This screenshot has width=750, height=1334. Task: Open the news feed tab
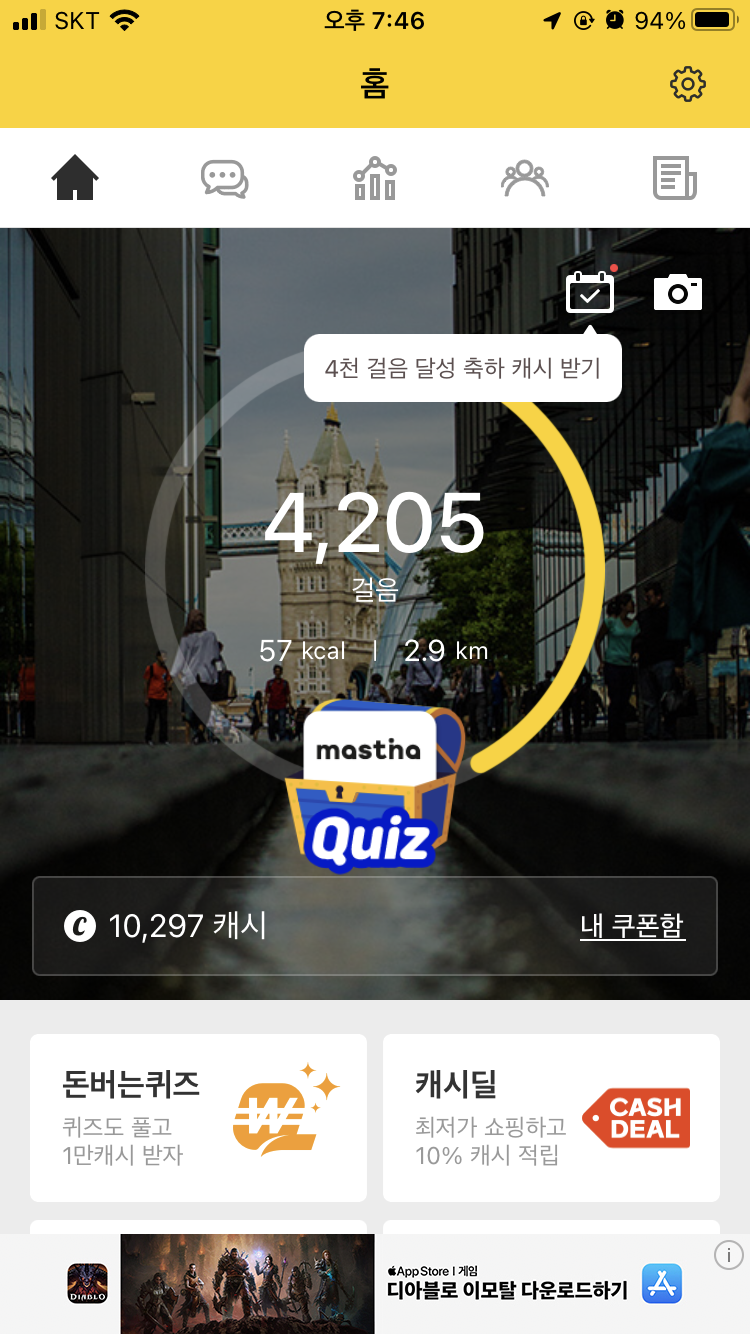675,179
